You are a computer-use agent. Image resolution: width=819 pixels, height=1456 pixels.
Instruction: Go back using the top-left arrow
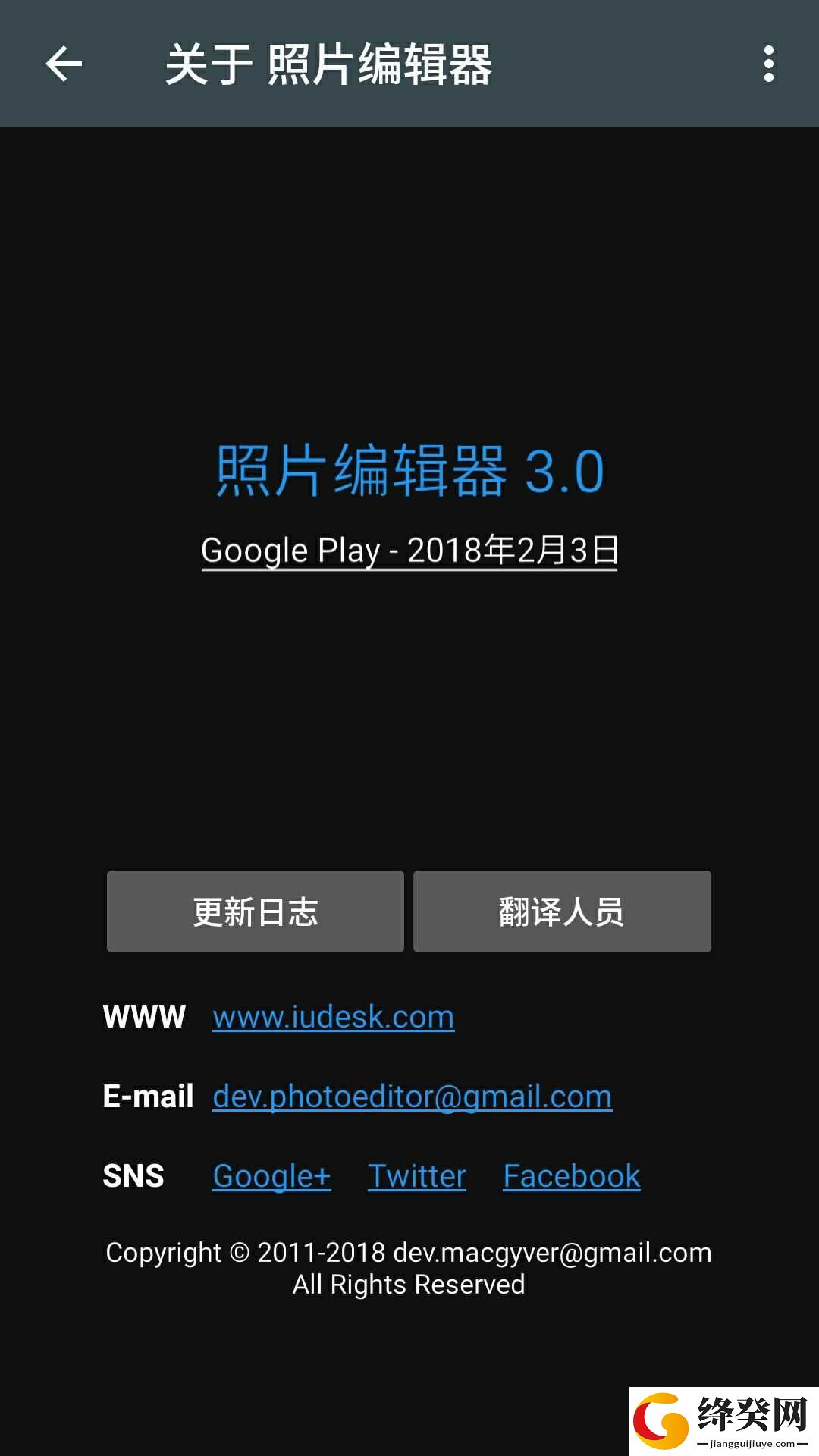[64, 64]
